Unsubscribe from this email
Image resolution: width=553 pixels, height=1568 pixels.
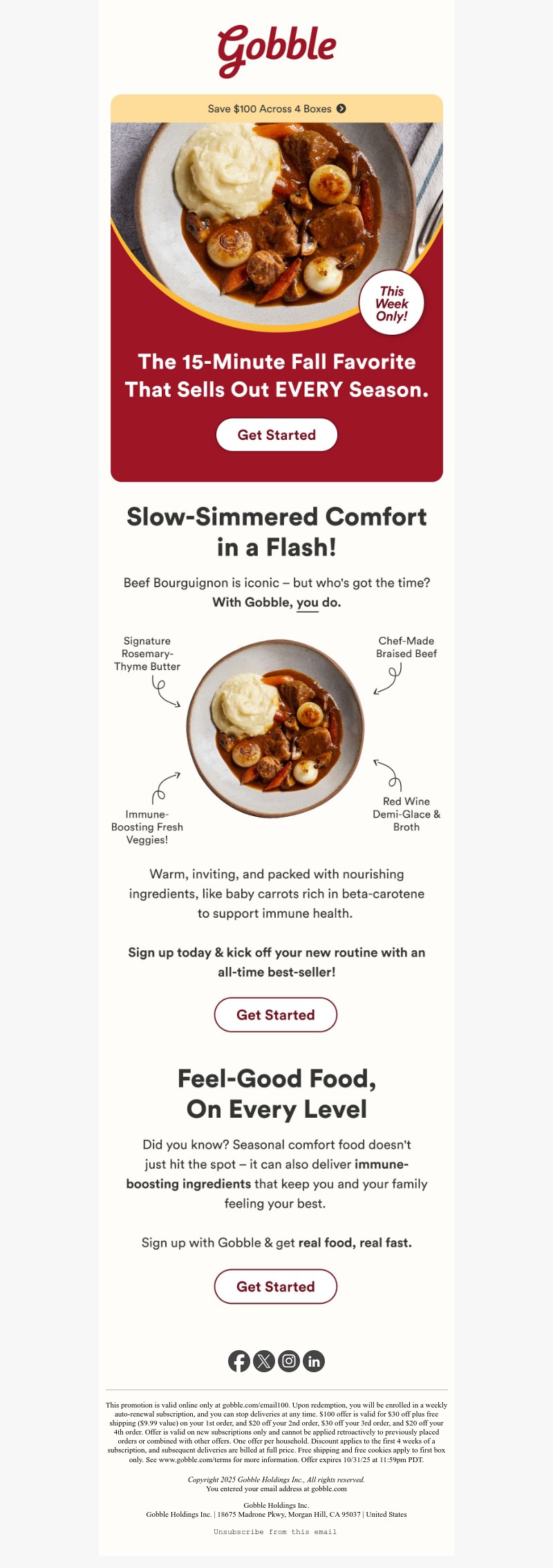click(x=275, y=1532)
